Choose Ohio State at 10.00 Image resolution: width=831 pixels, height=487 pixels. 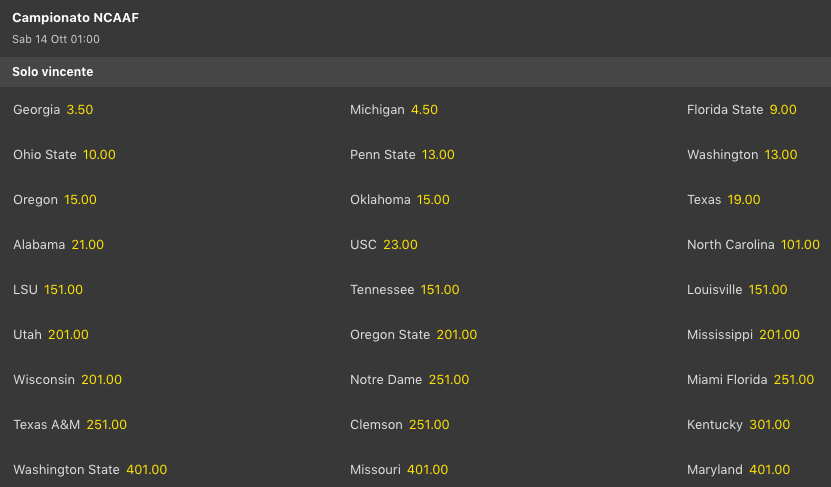tap(99, 155)
